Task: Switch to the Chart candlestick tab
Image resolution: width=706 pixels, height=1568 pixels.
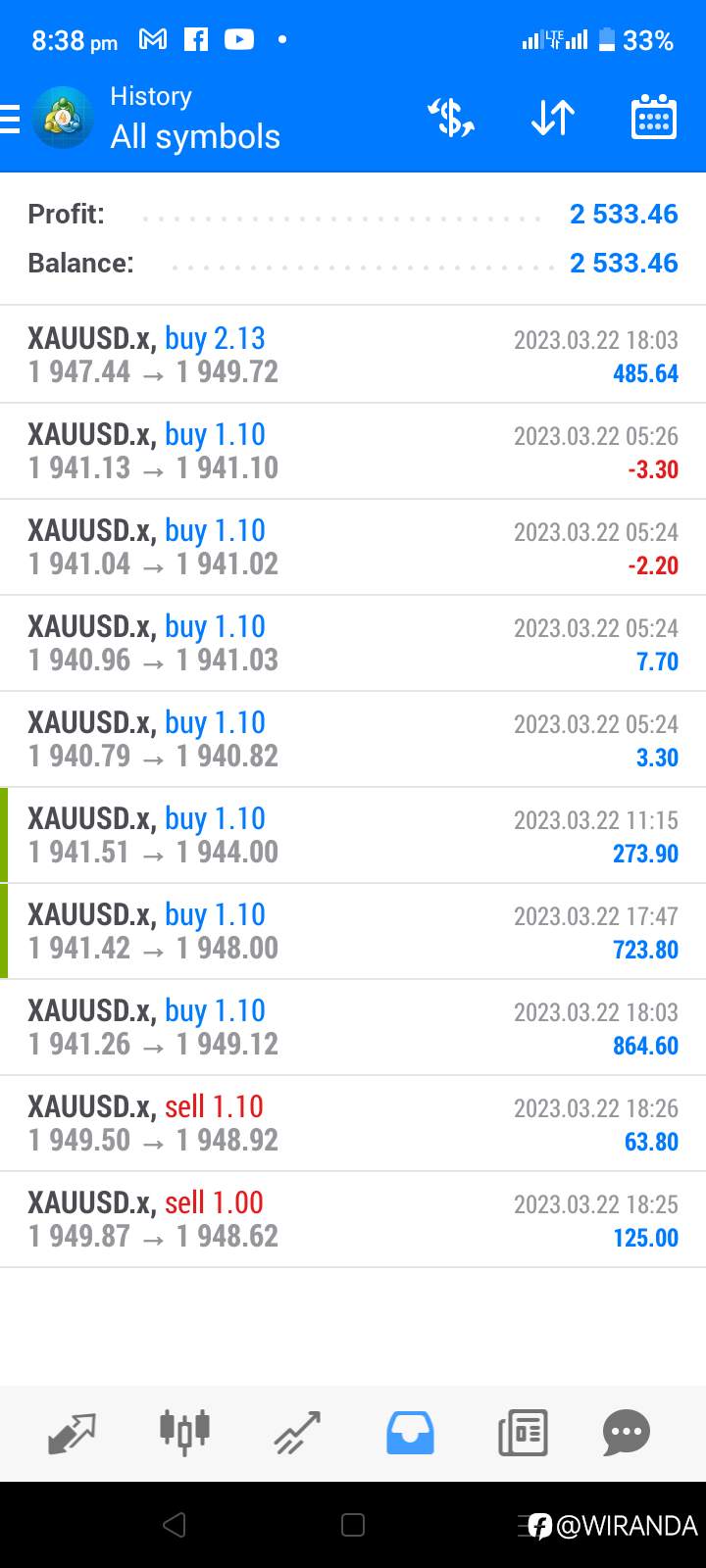Action: (x=184, y=1433)
